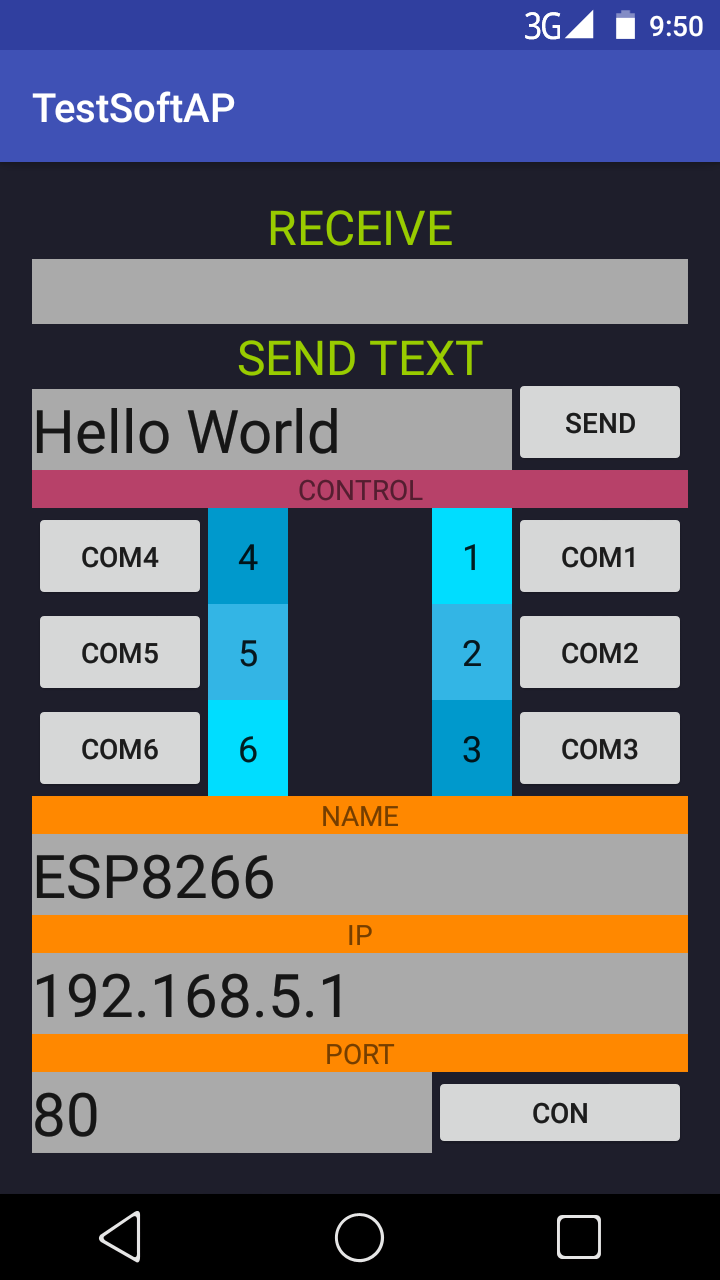Select the COM2 button
The image size is (720, 1280).
point(600,652)
